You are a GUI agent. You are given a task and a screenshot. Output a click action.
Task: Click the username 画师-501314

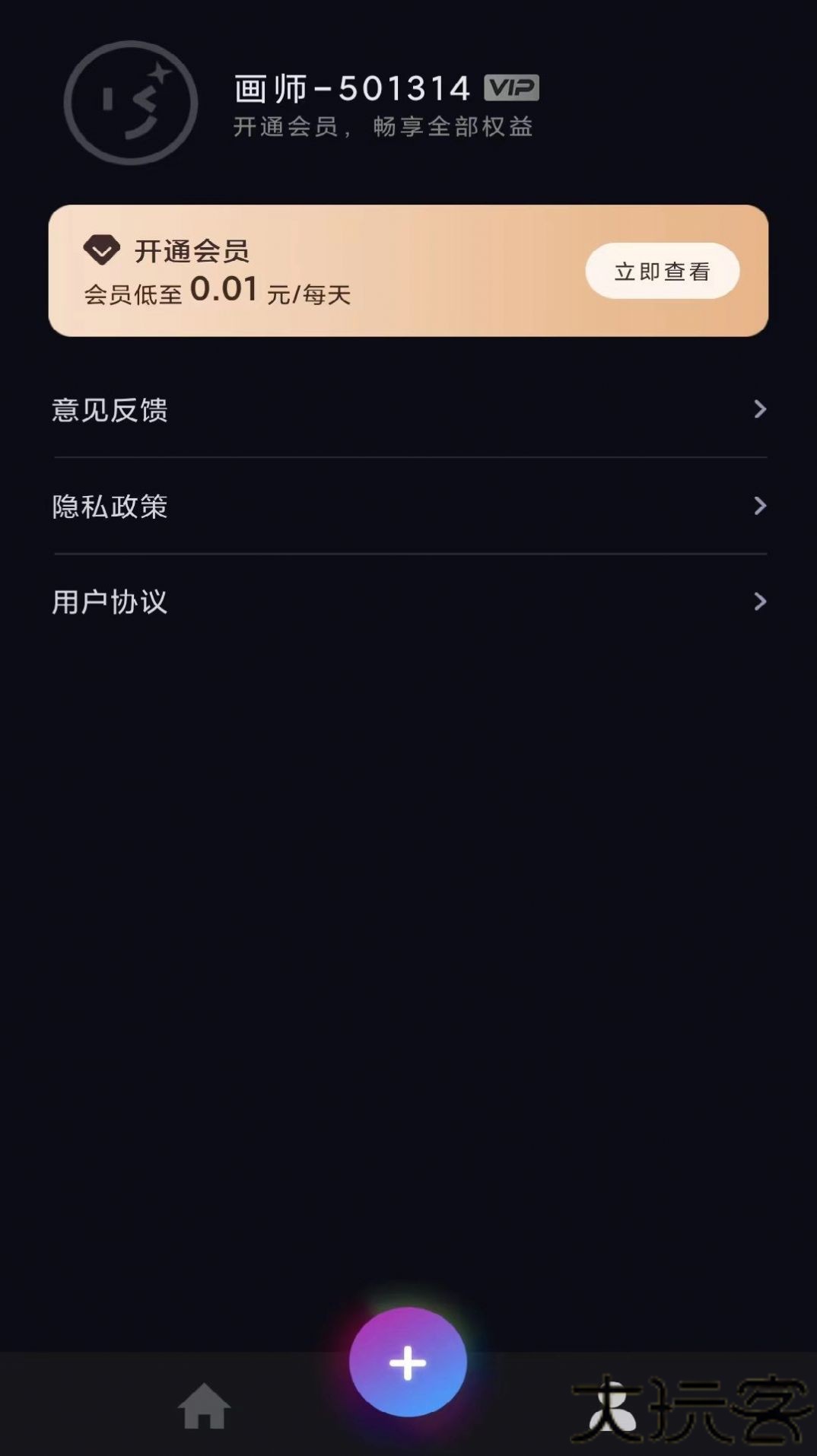(351, 87)
